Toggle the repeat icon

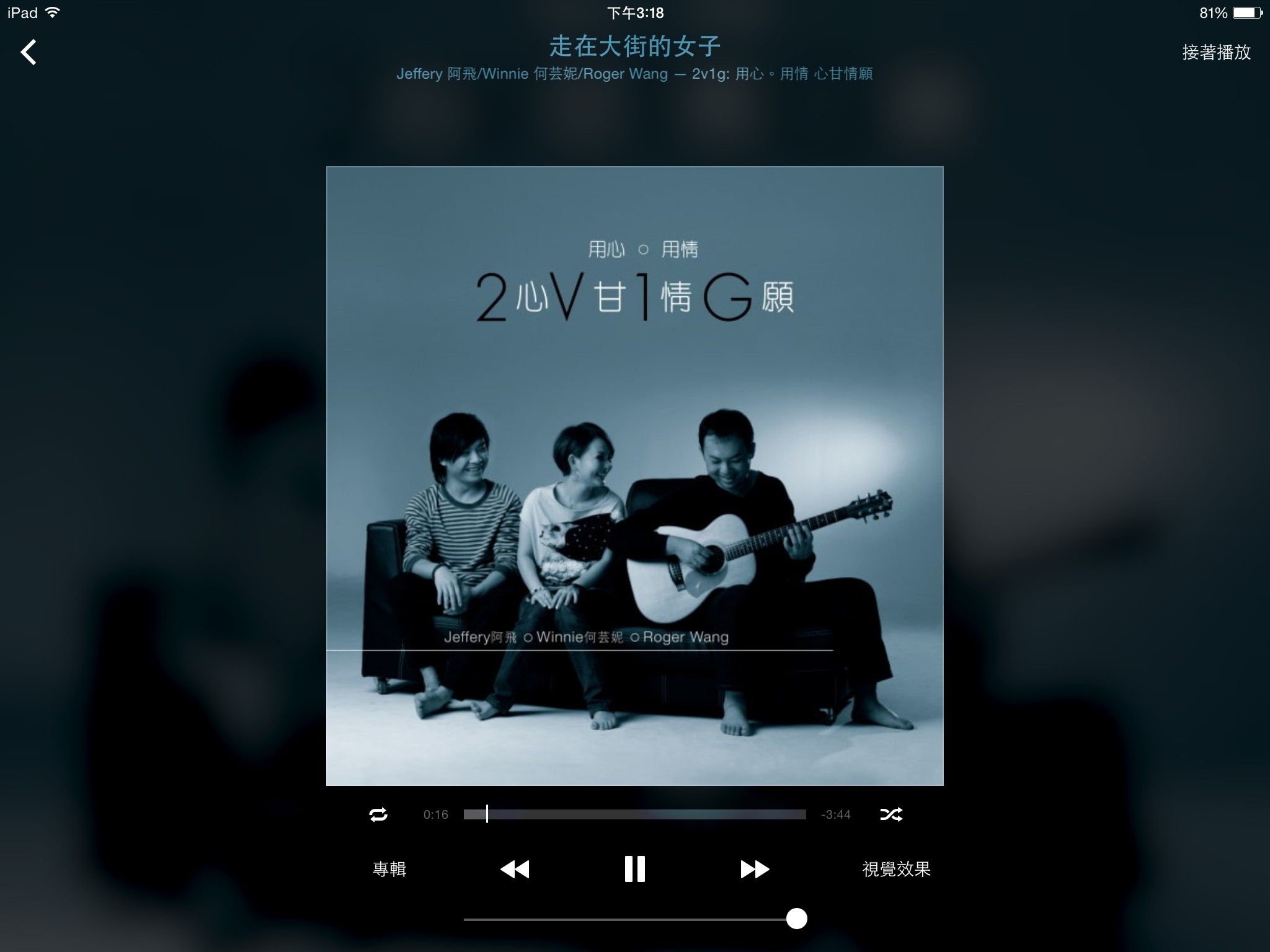[378, 814]
